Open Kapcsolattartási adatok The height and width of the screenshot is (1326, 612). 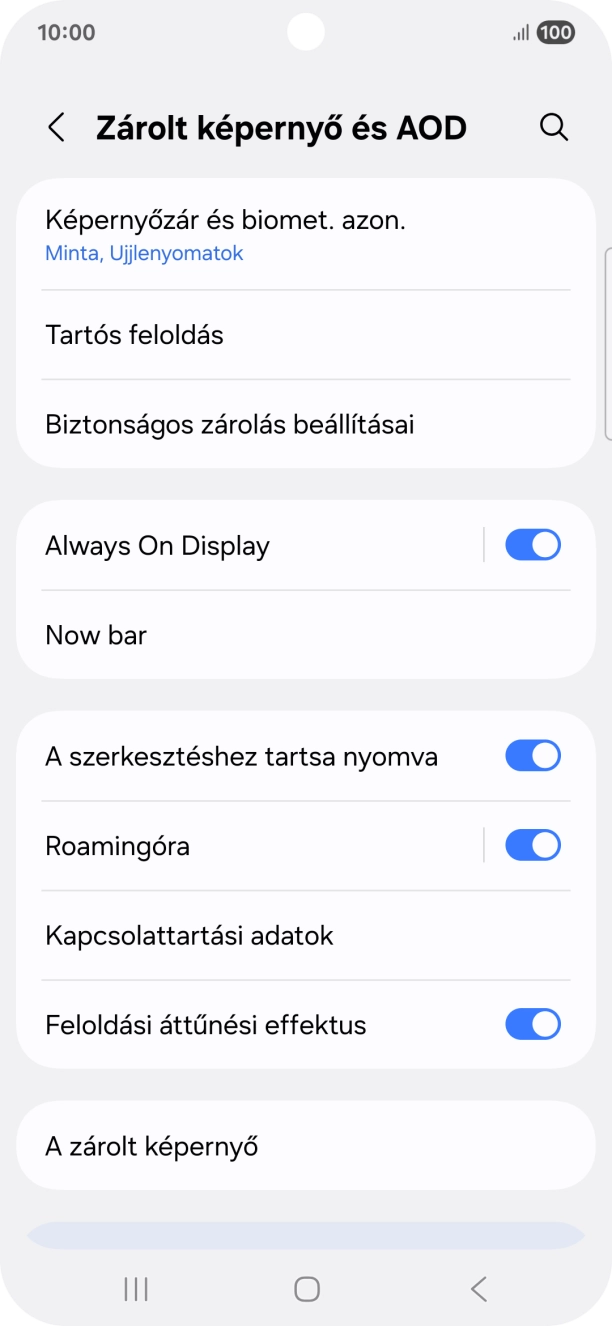[x=306, y=936]
